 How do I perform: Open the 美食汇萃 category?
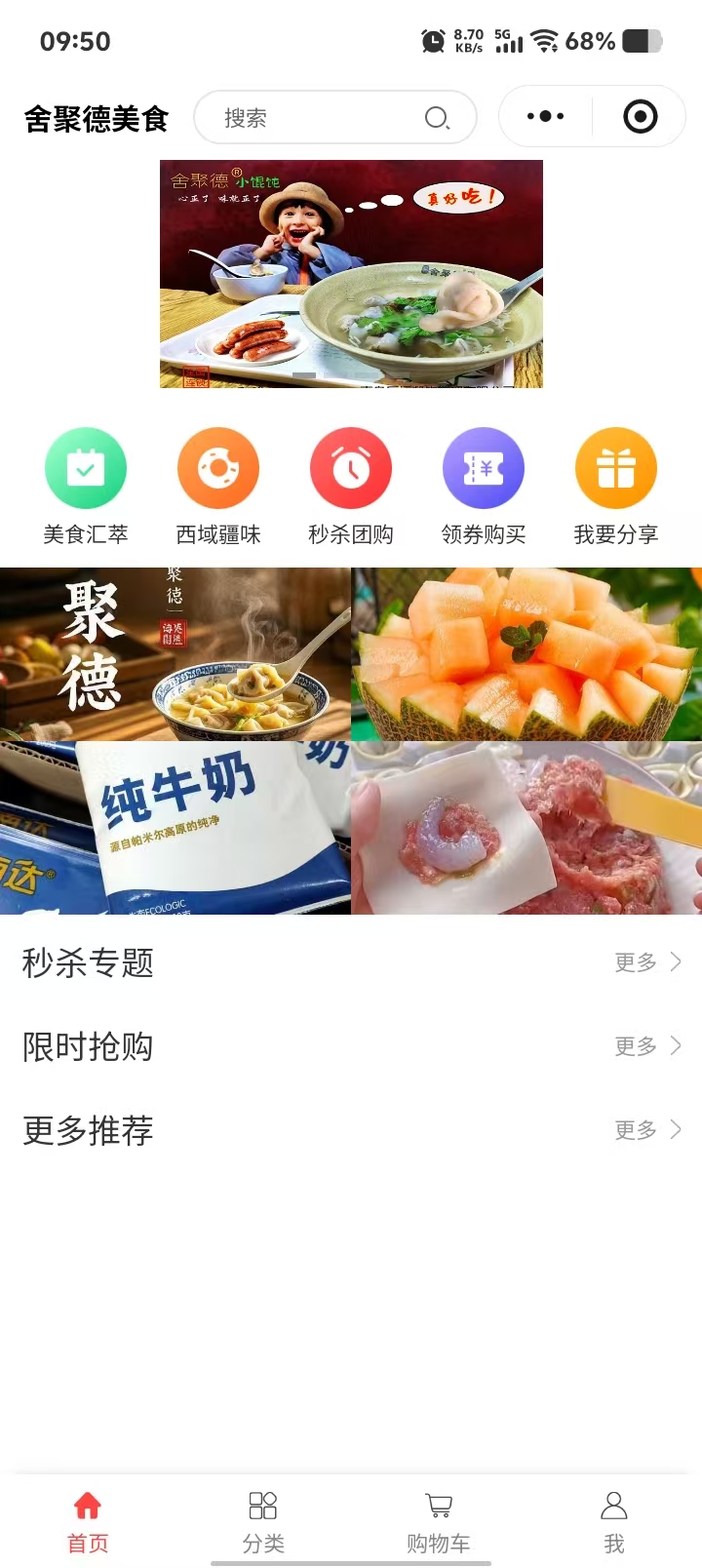point(86,486)
